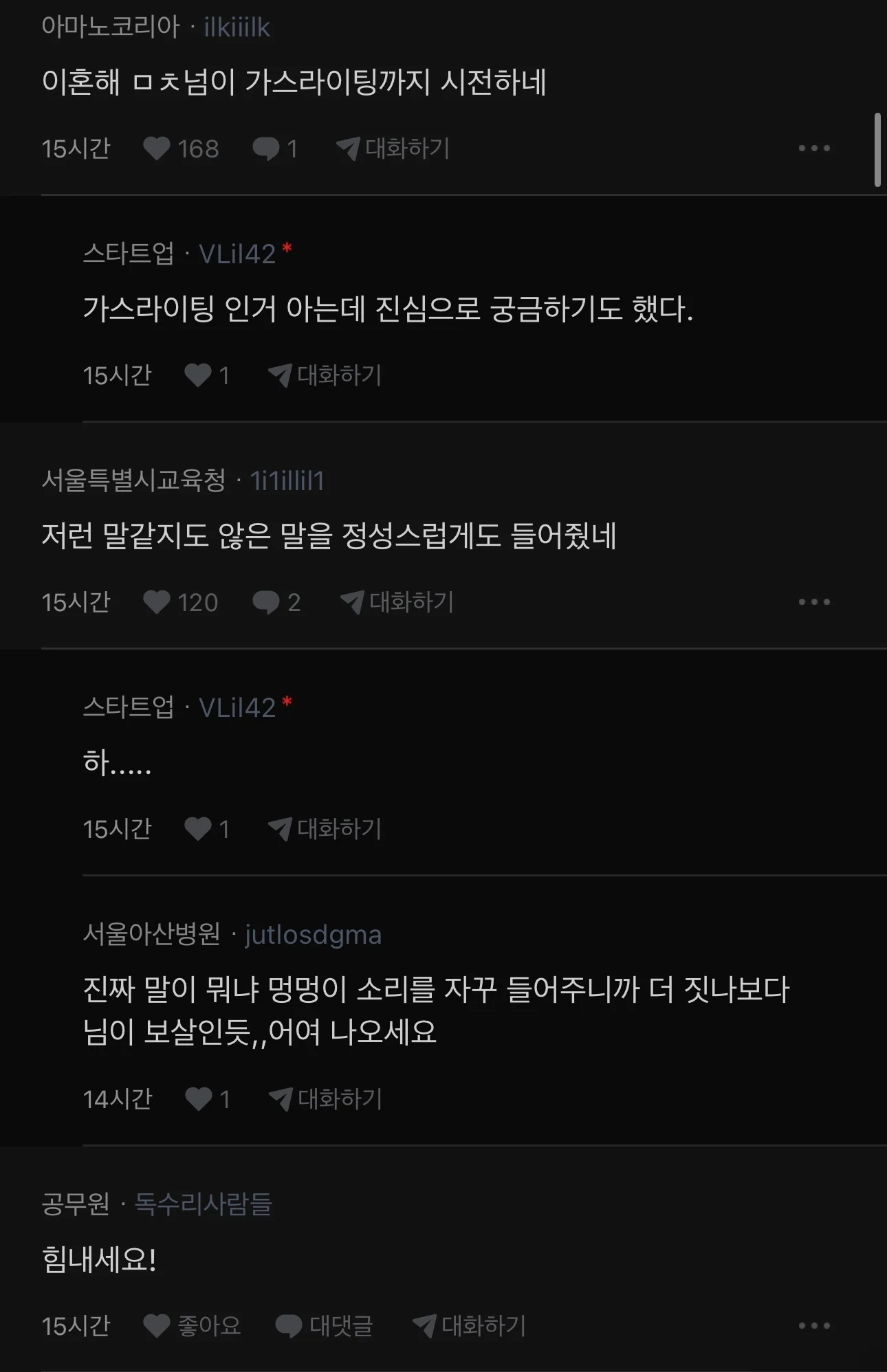887x1372 pixels.
Task: Open the ellipsis menu on the bottom comment
Action: coord(815,1325)
